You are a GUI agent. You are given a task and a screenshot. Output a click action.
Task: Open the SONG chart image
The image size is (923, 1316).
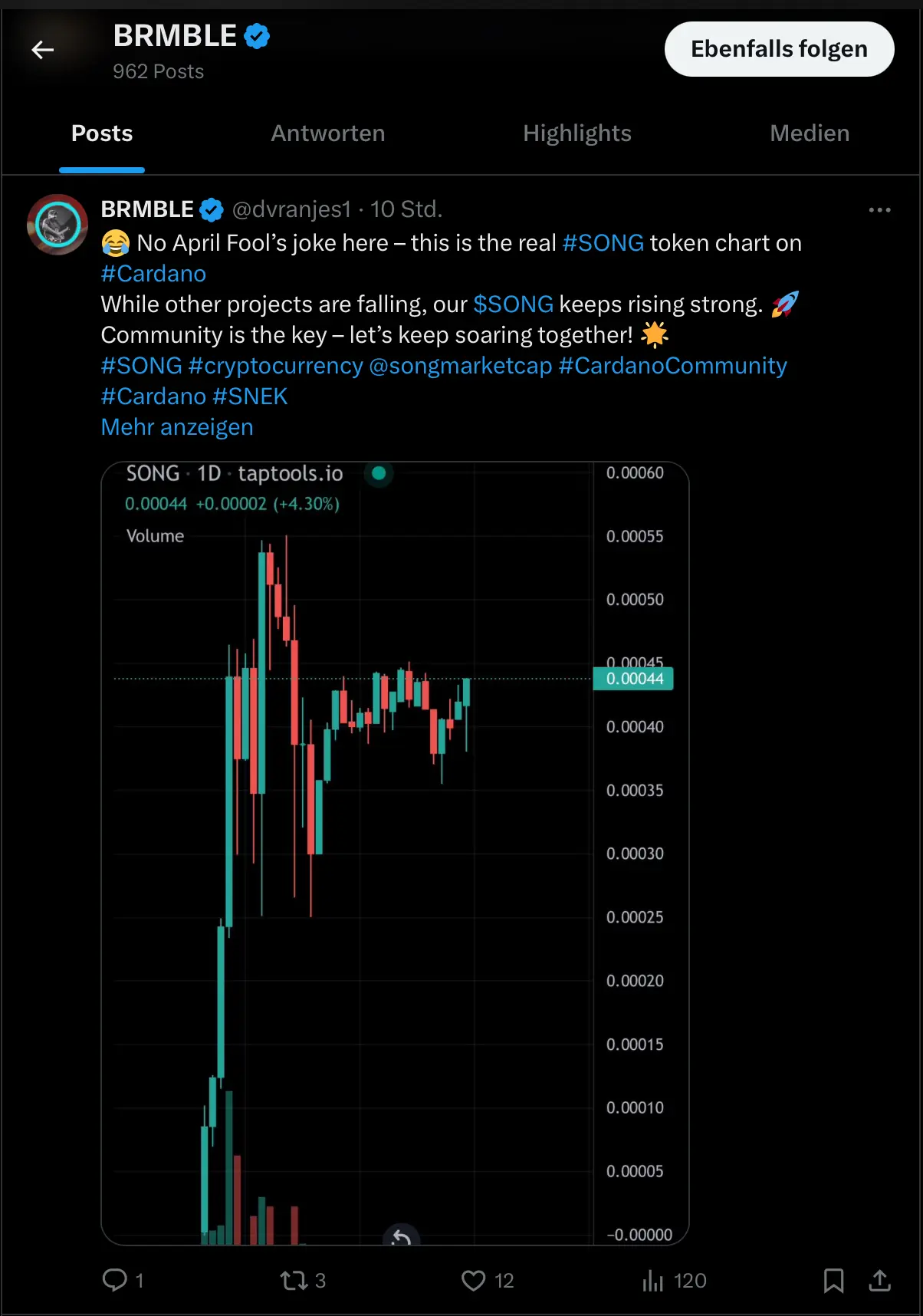pos(395,853)
